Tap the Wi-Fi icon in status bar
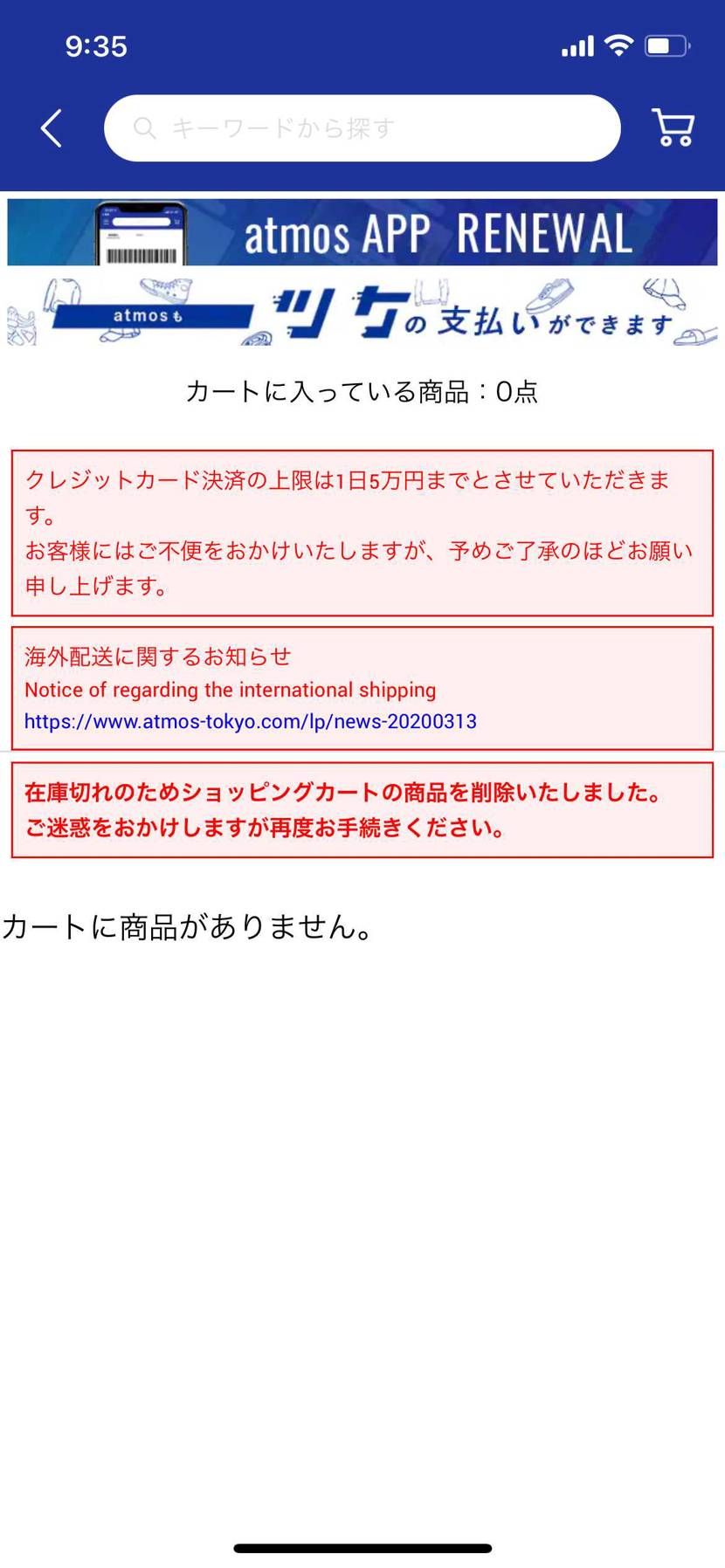The image size is (725, 1568). 620,45
